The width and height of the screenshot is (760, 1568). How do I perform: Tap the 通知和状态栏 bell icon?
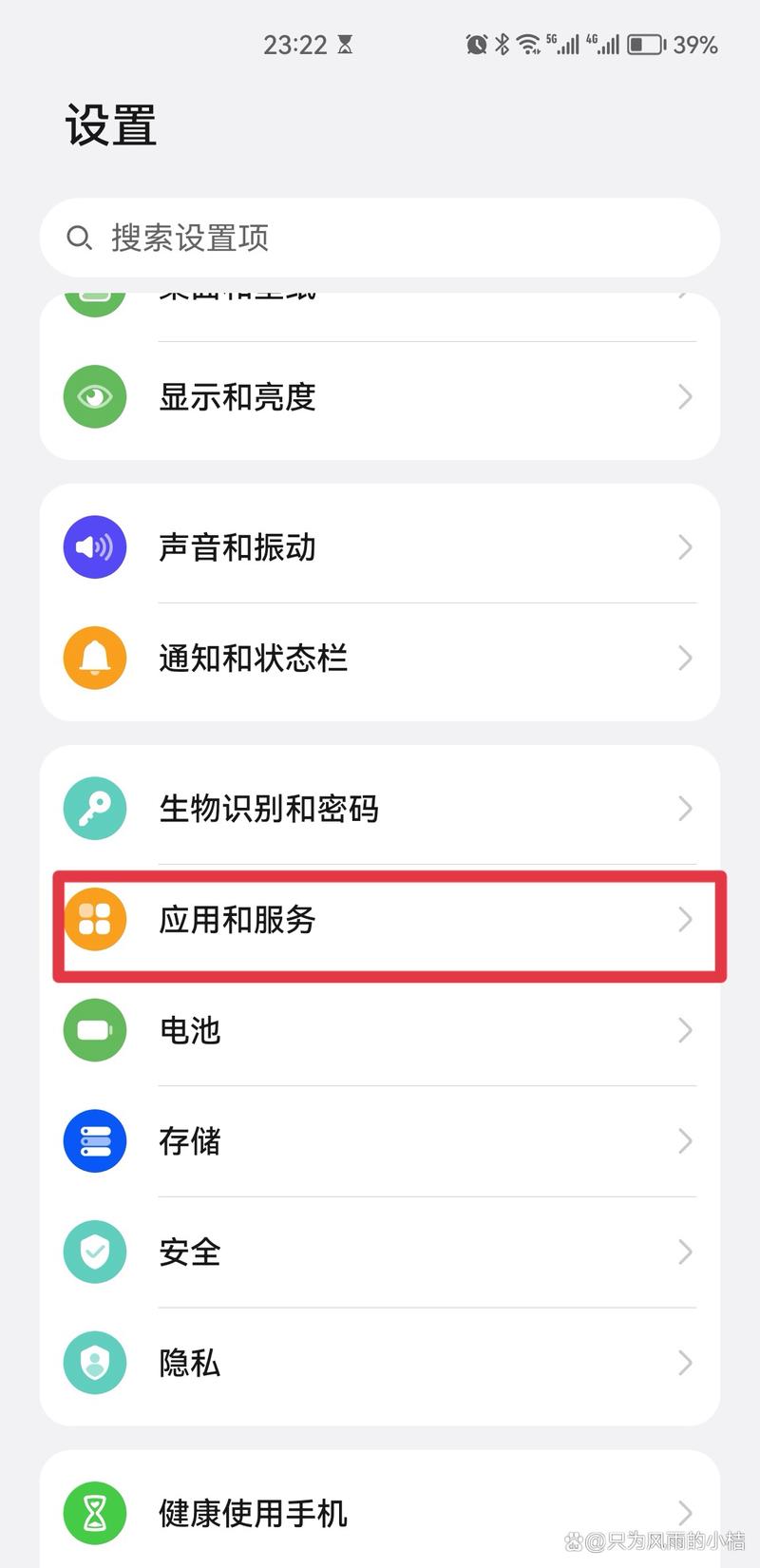click(94, 658)
